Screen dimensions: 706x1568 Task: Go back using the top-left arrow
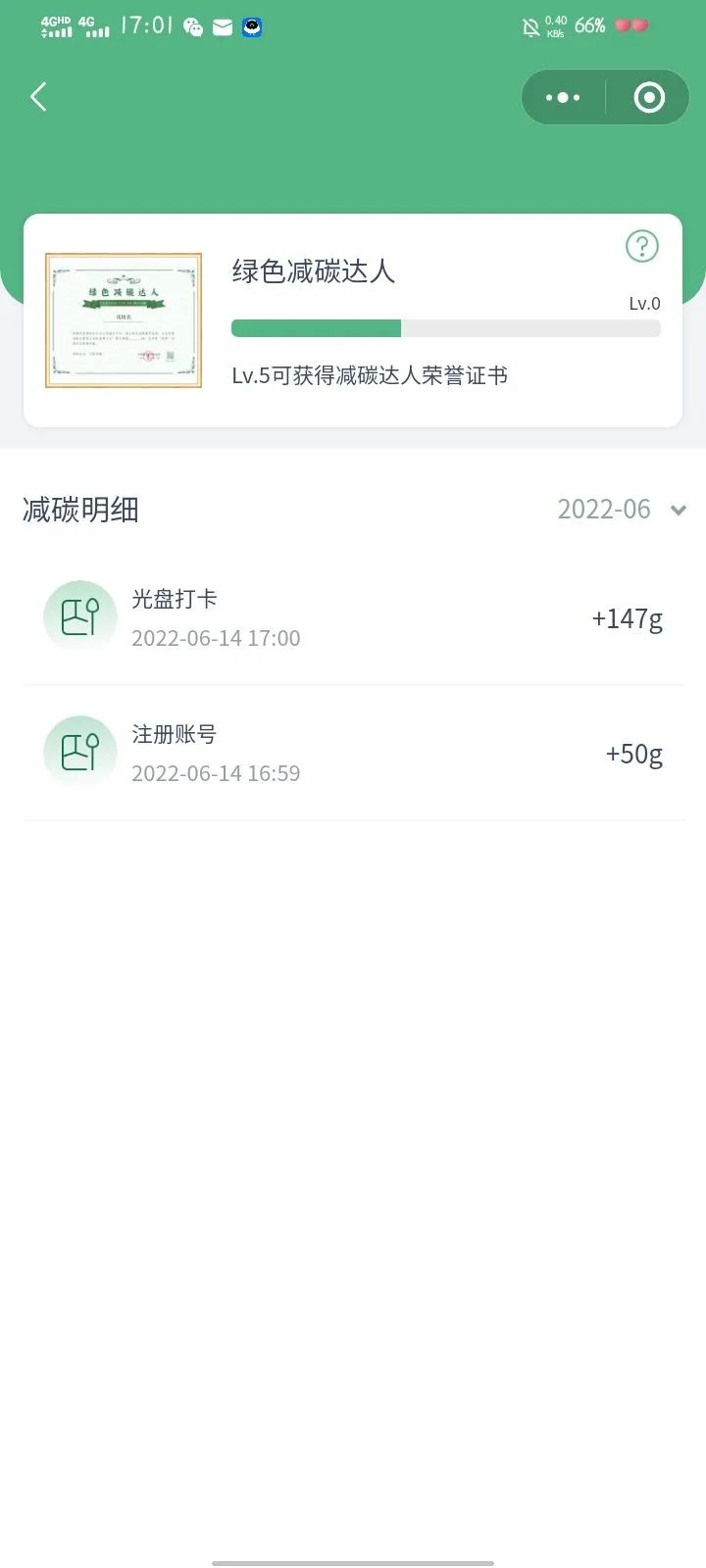click(38, 97)
